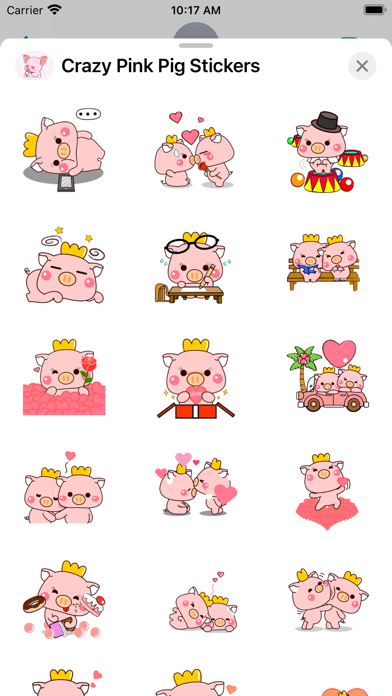Tap the sheet grabber handle at top
392x696 pixels.
(196, 45)
